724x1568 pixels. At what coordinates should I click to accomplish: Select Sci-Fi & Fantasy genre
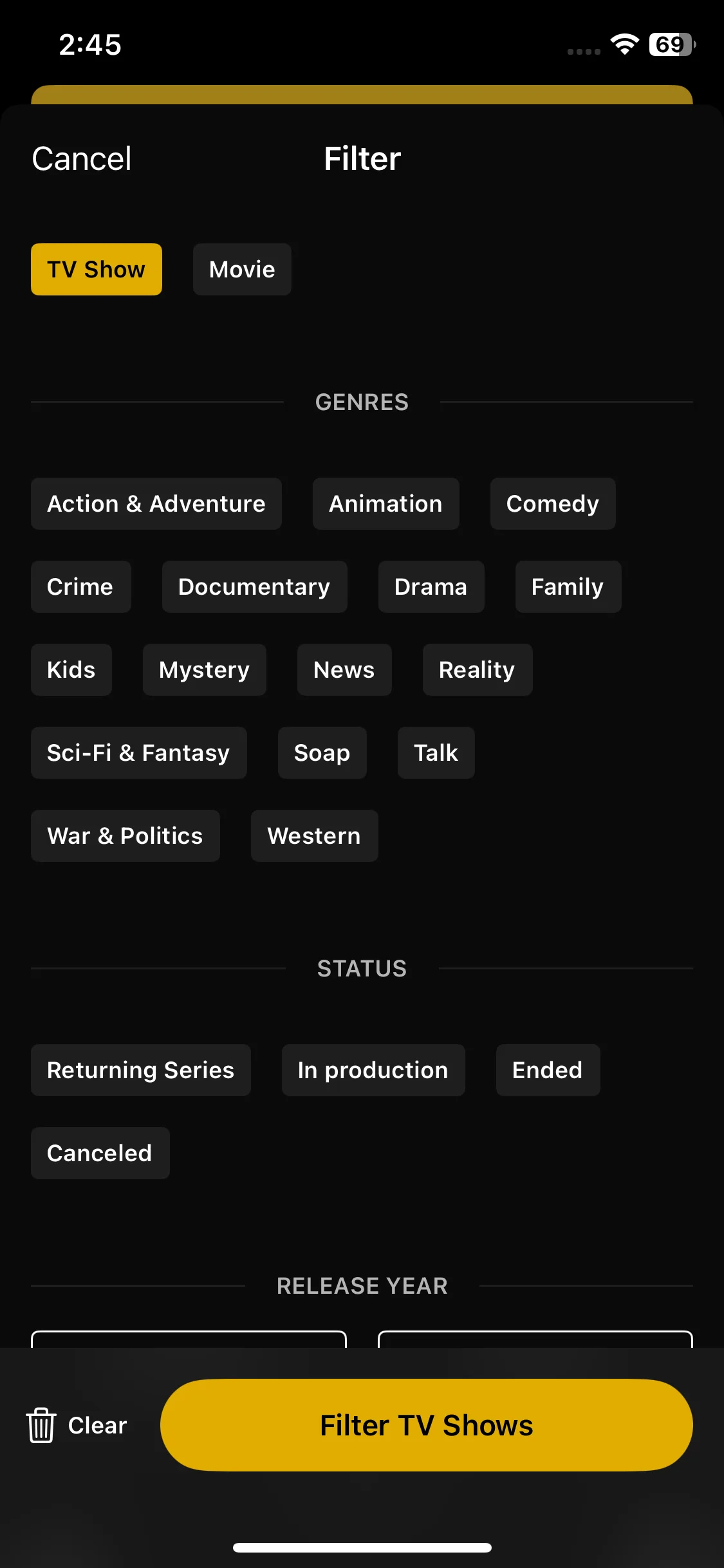tap(138, 752)
